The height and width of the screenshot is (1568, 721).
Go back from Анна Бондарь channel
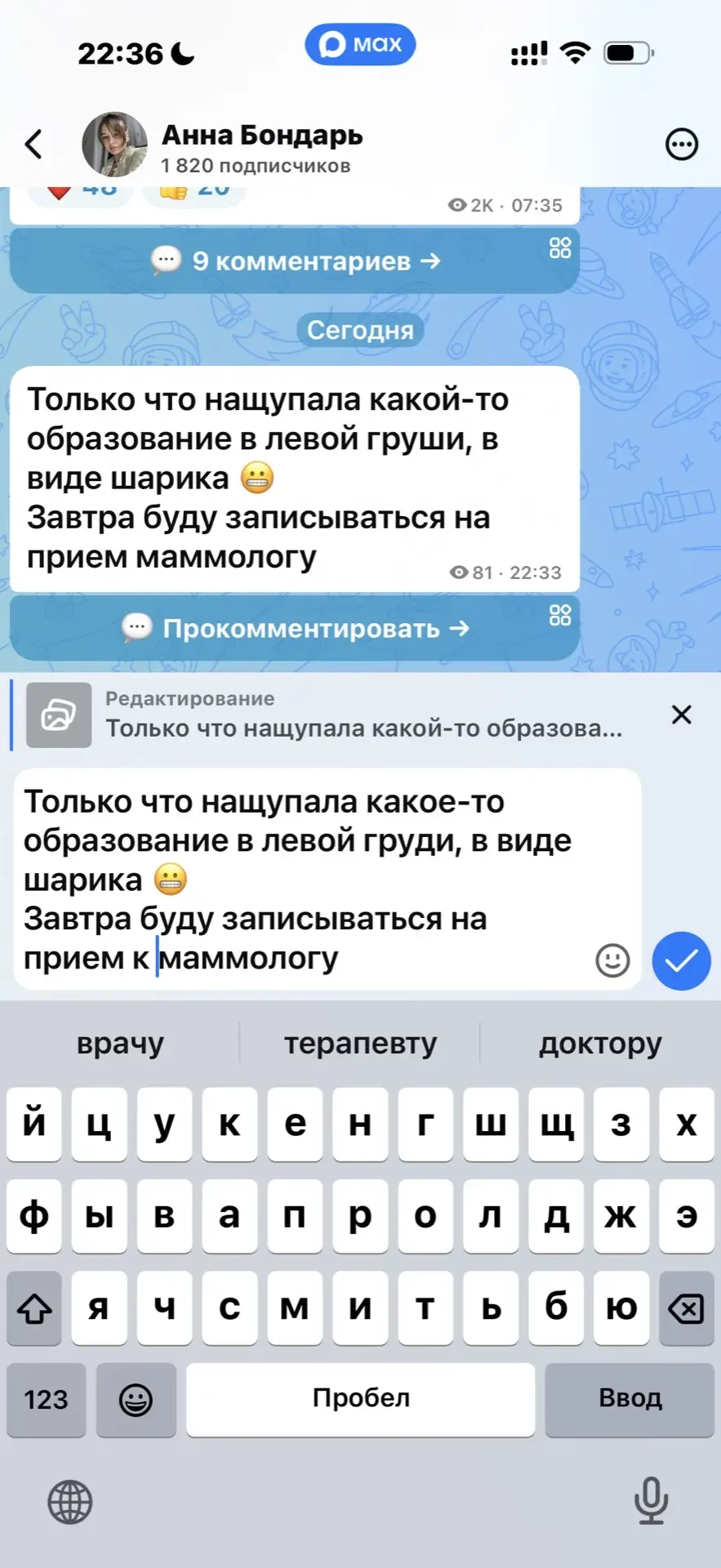point(33,145)
